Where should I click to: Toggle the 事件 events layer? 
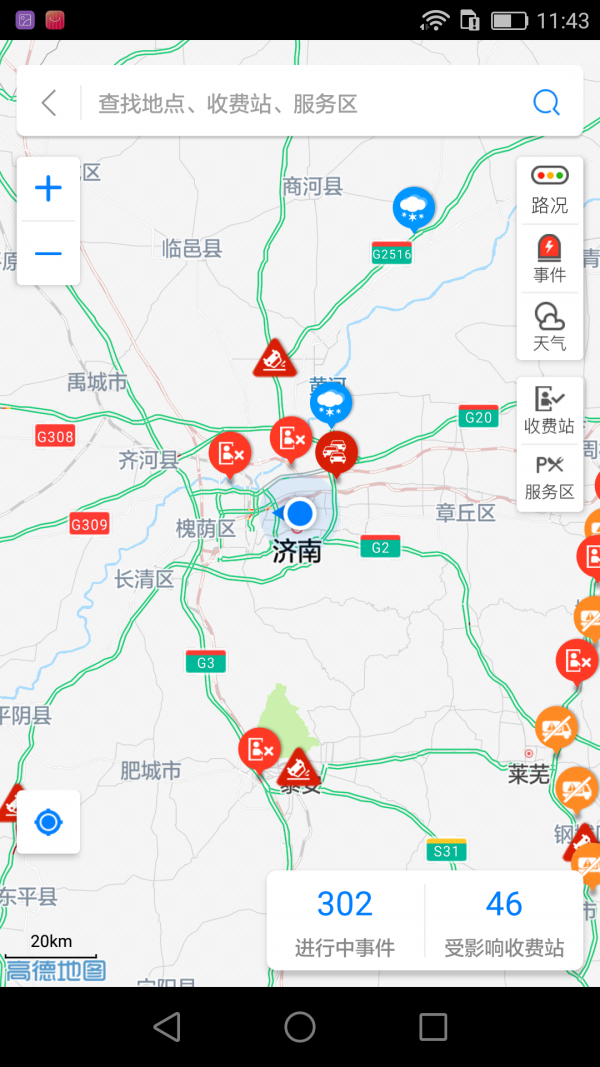tap(549, 258)
